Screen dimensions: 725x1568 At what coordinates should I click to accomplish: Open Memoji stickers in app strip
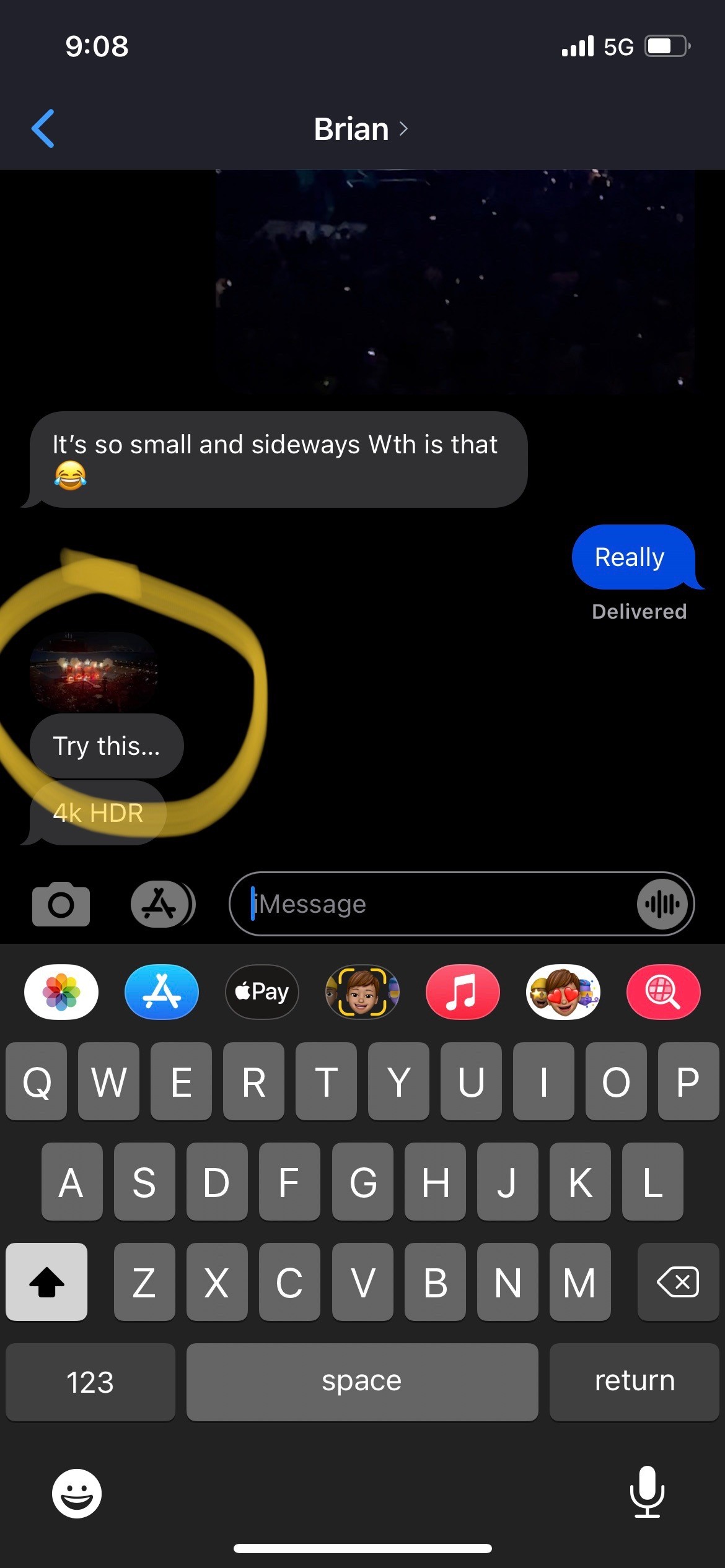(x=563, y=991)
